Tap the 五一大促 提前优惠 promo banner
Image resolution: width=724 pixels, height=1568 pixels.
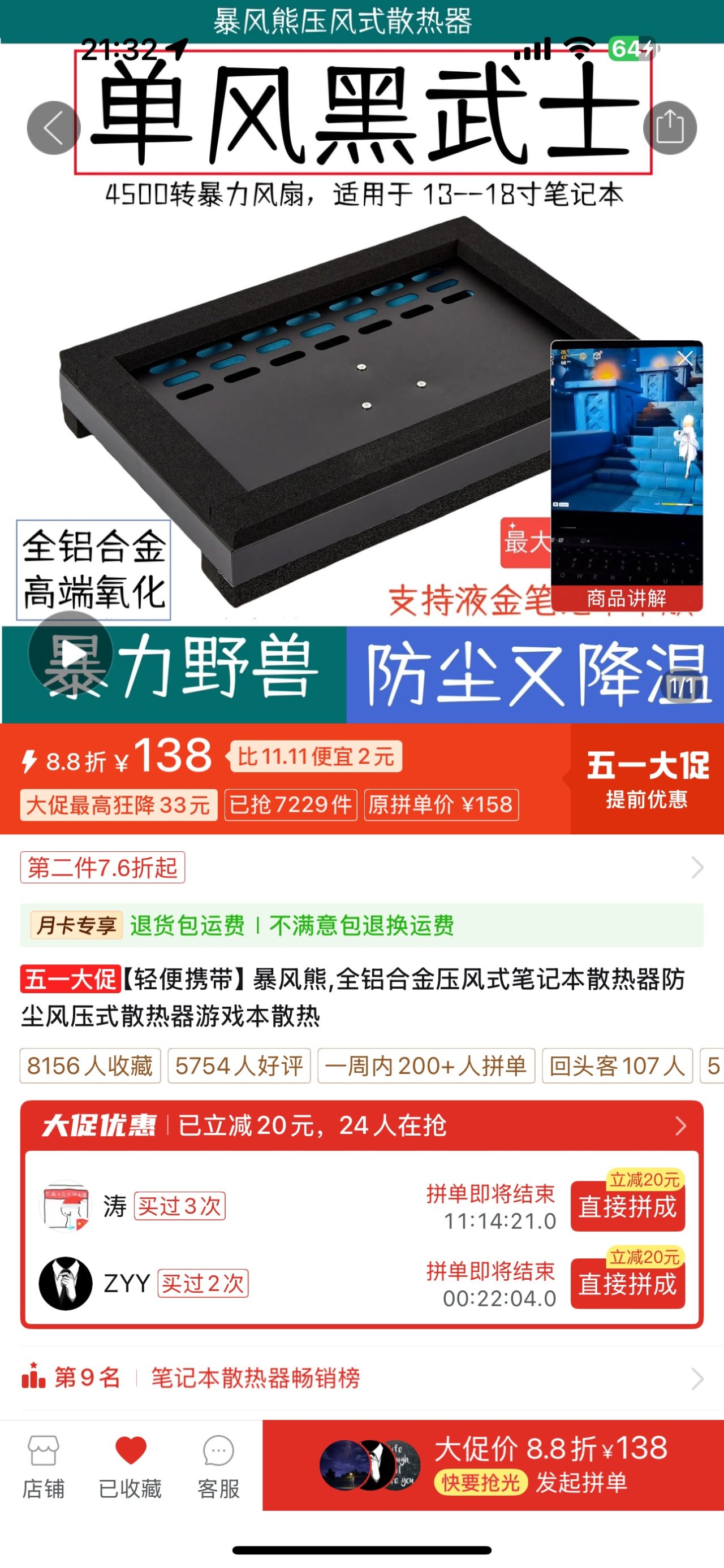647,779
